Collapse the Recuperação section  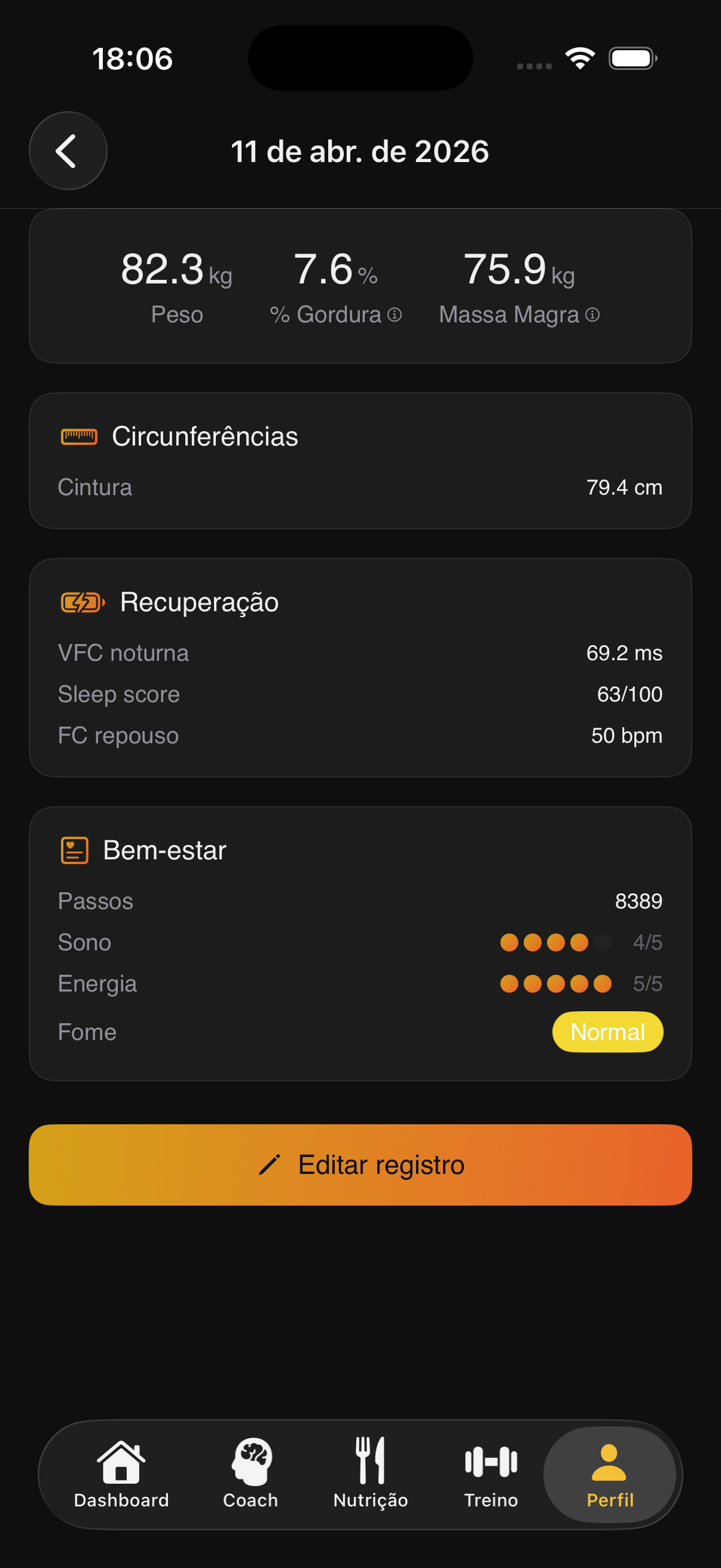click(200, 603)
